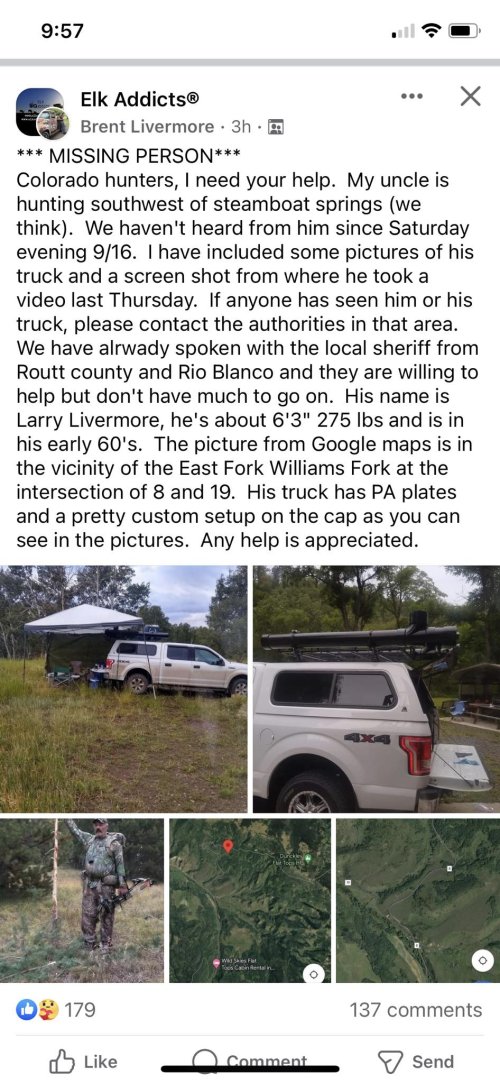The image size is (500, 1083).
Task: Open the three-dot post options menu
Action: [412, 97]
